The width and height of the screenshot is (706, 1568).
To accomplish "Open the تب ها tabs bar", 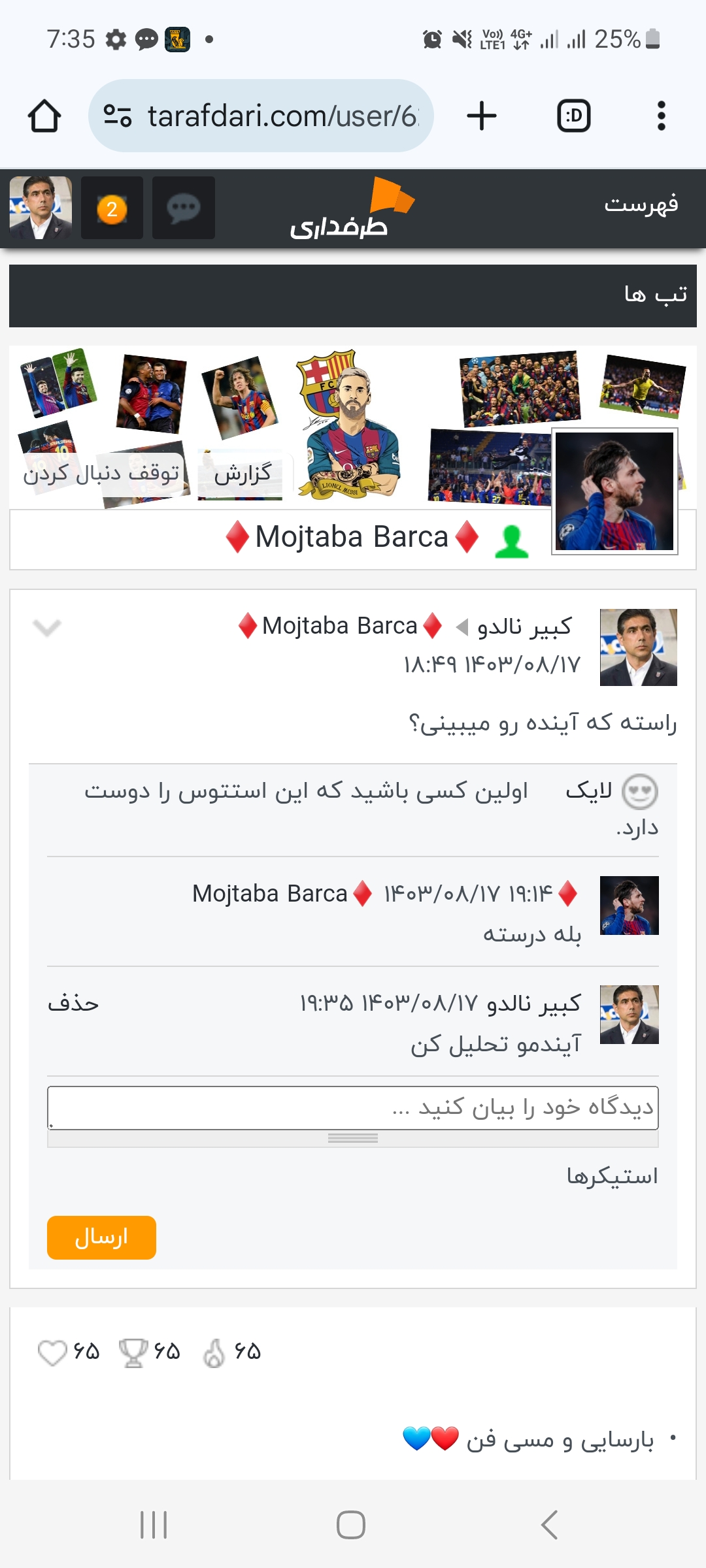I will click(x=353, y=295).
